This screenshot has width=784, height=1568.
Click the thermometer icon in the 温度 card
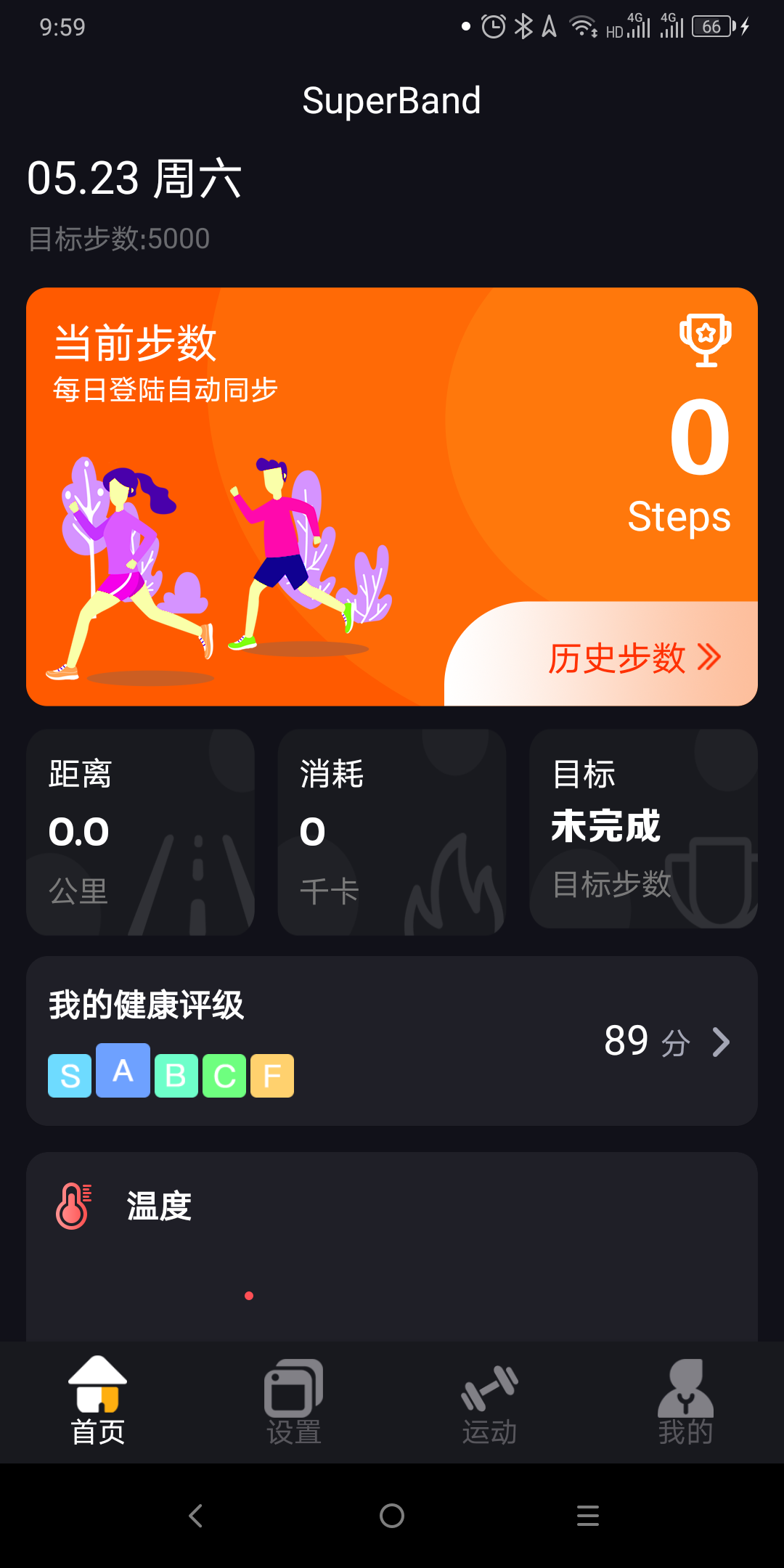pos(73,1205)
